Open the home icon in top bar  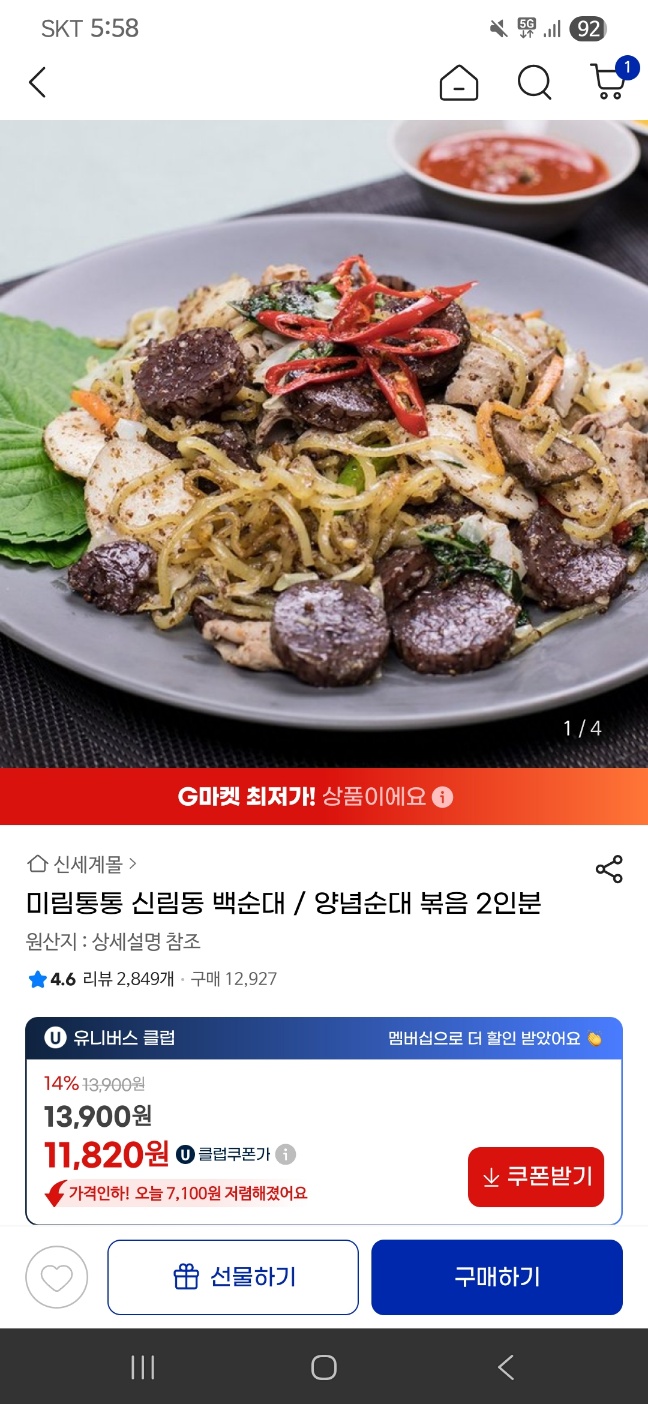click(459, 82)
